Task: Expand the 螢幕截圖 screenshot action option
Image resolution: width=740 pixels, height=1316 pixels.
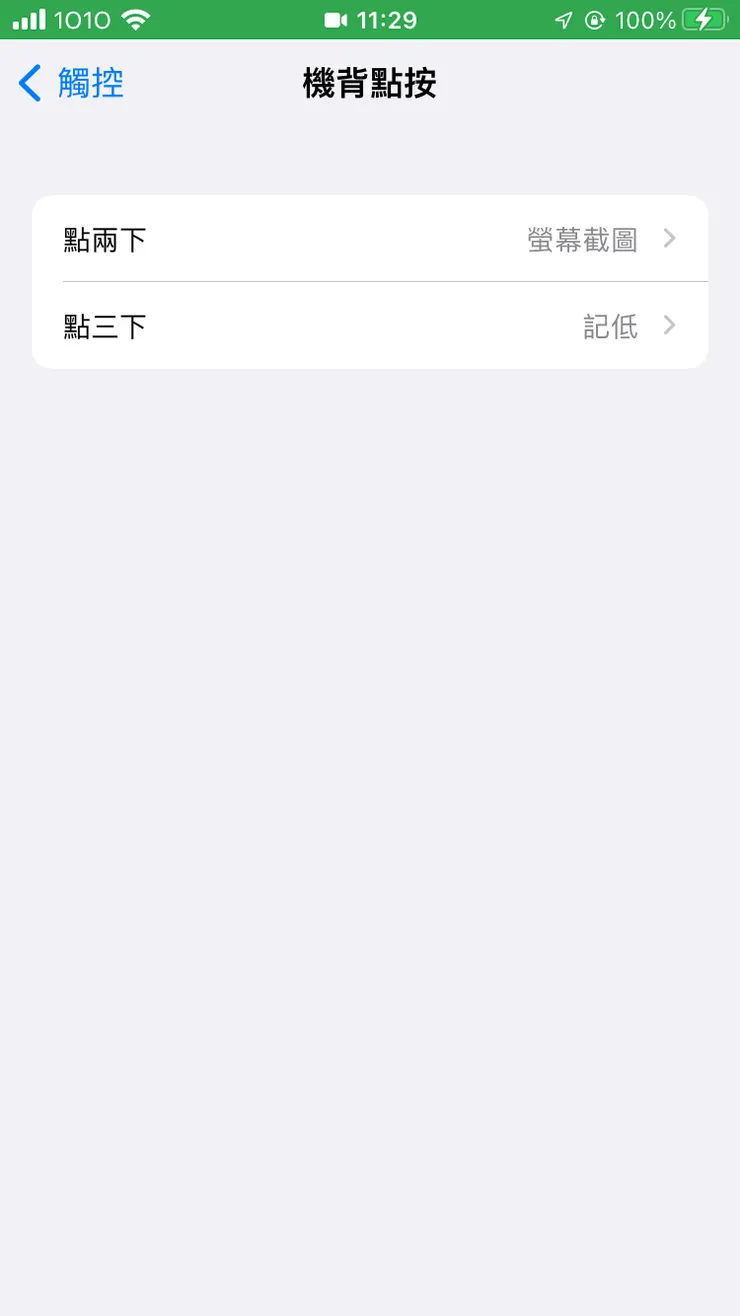Action: pos(583,238)
